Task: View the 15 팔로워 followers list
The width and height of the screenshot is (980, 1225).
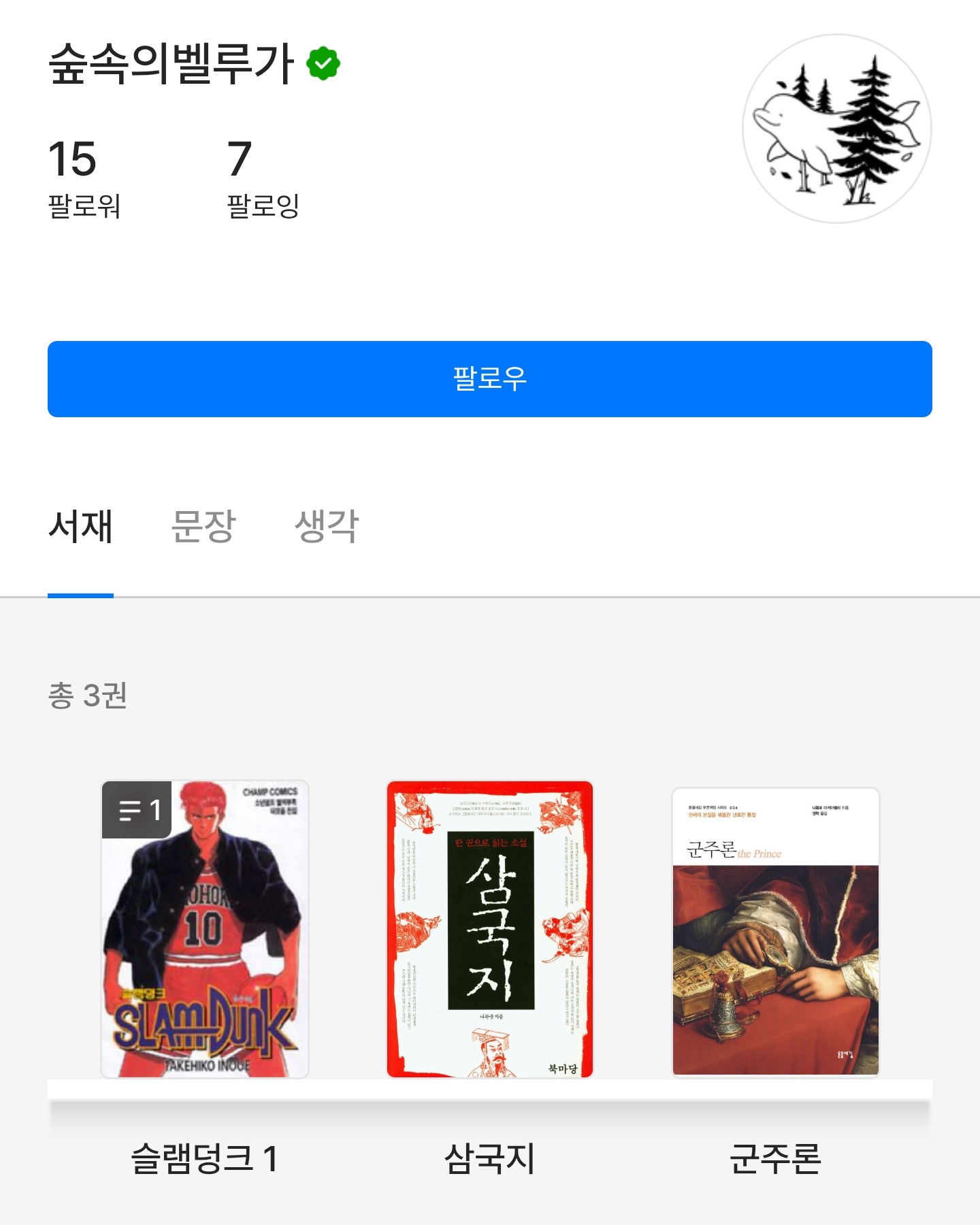Action: 84,178
